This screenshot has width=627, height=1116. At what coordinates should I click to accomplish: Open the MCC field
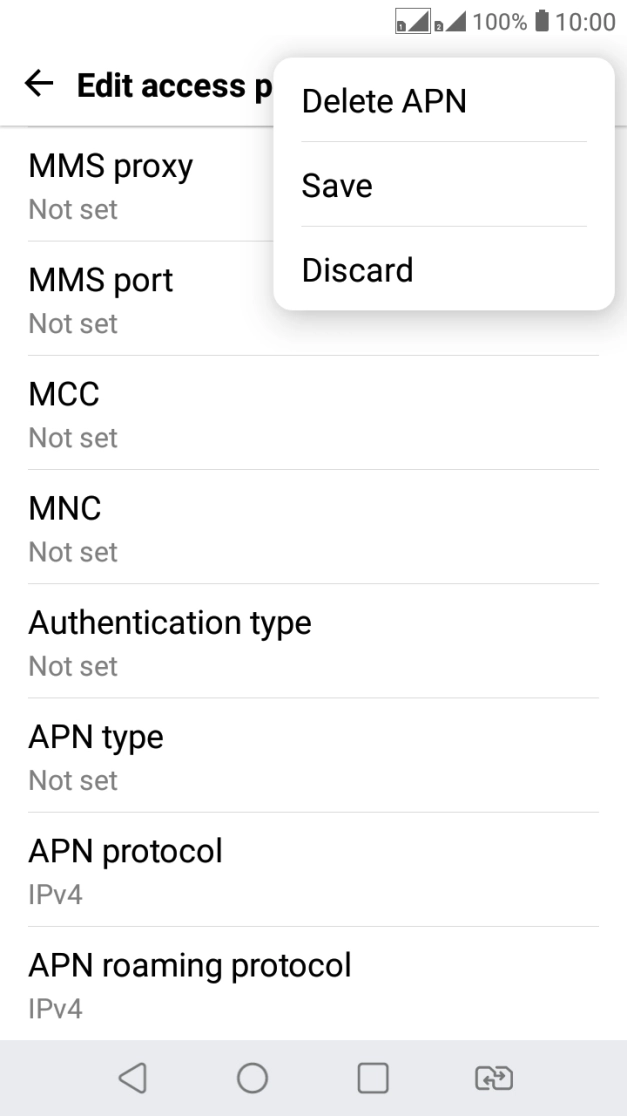313,413
